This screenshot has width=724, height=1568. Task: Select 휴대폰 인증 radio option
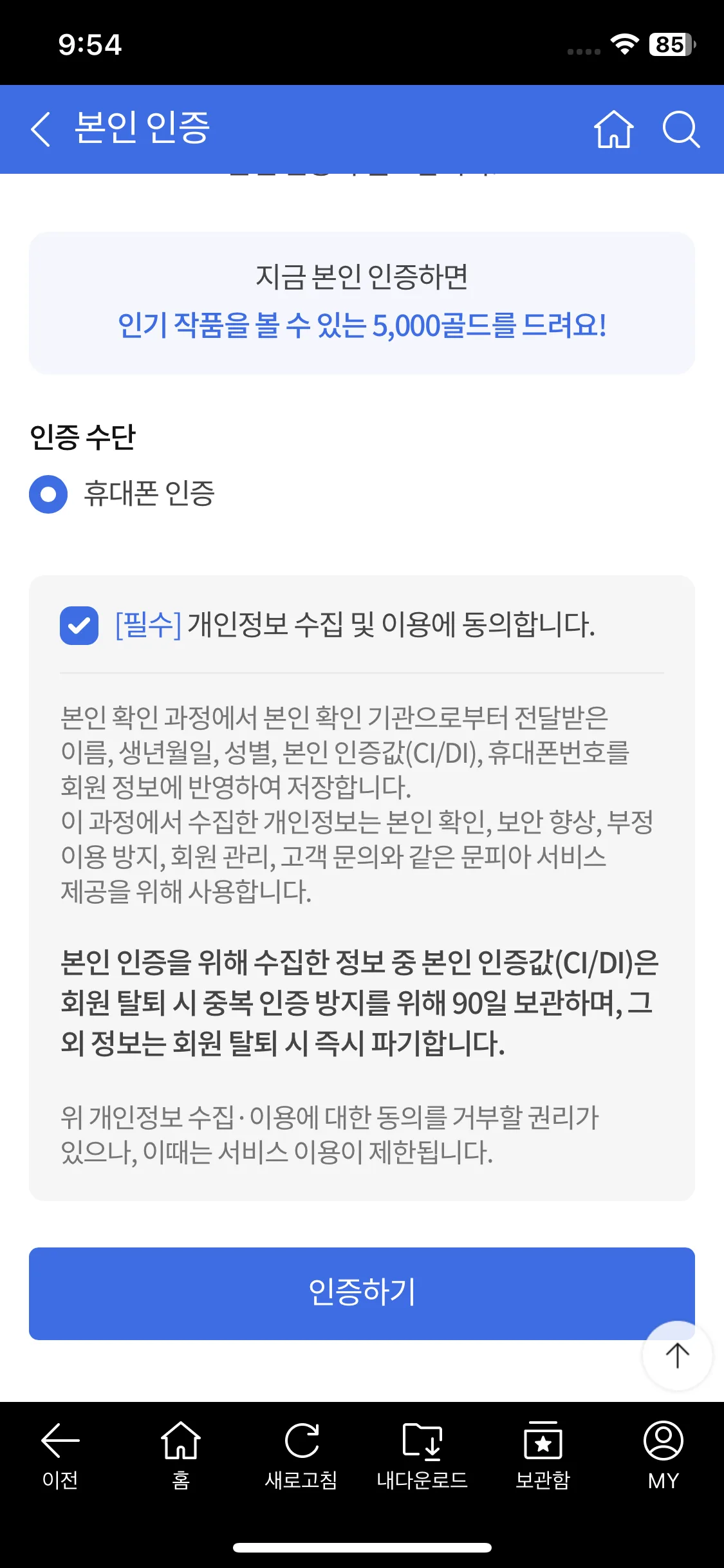coord(48,494)
